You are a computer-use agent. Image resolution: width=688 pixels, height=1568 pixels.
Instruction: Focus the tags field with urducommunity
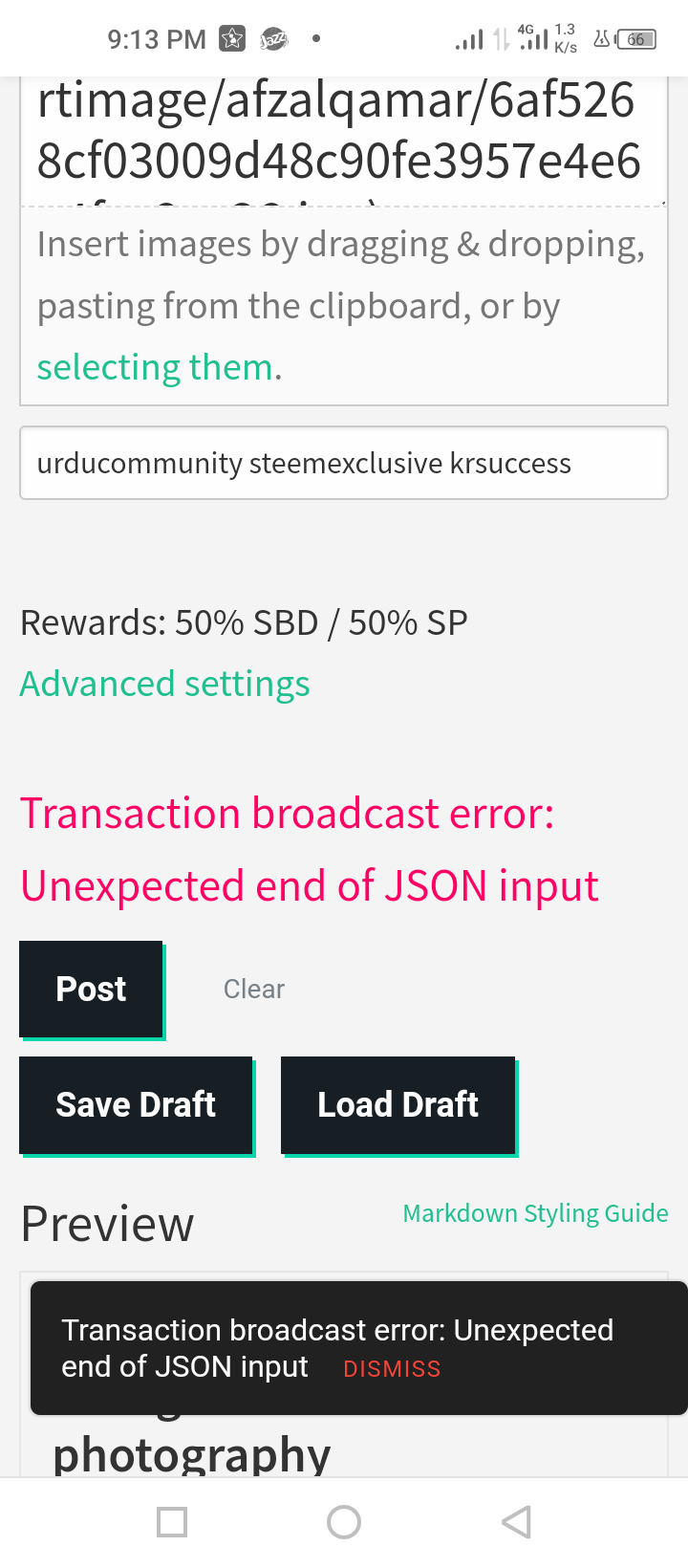point(343,464)
